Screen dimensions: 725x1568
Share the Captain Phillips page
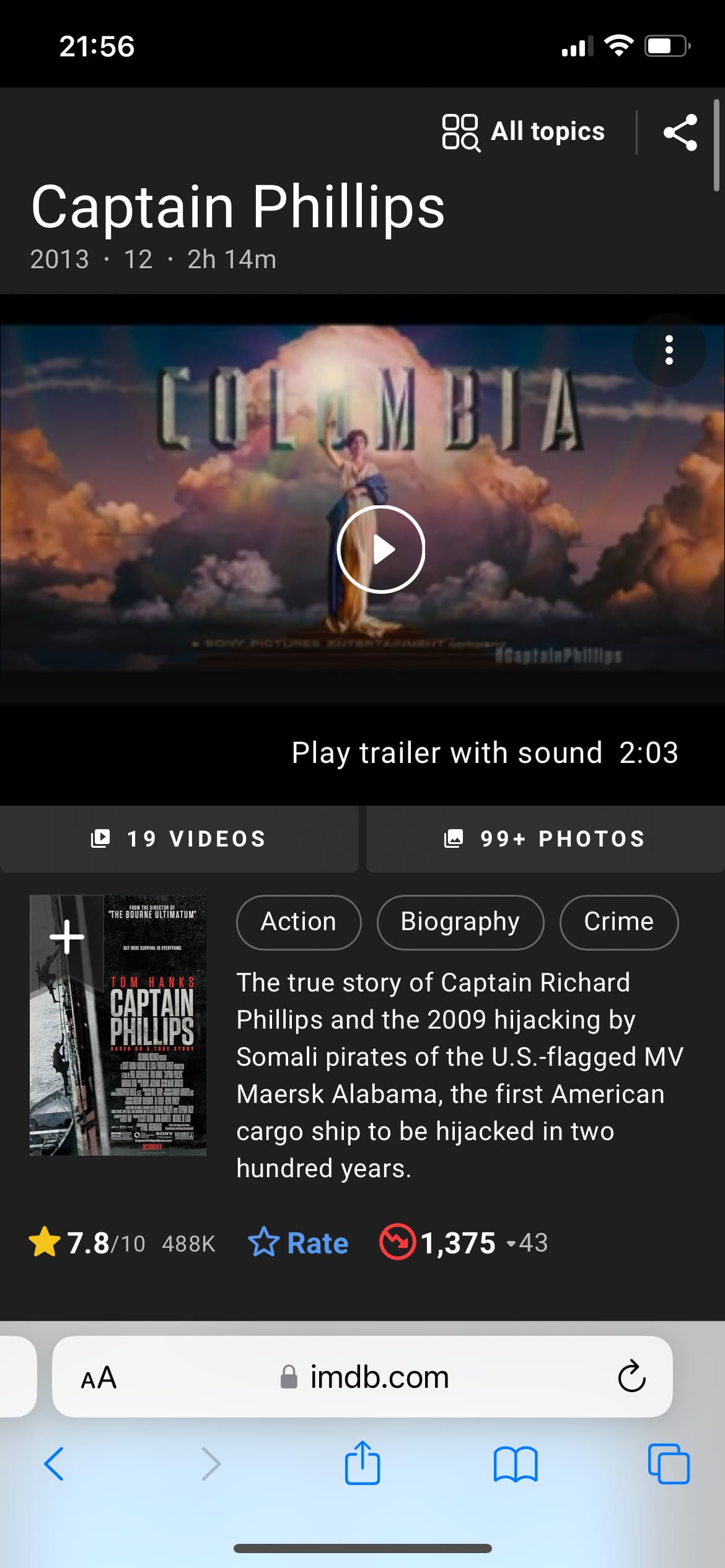pyautogui.click(x=680, y=132)
